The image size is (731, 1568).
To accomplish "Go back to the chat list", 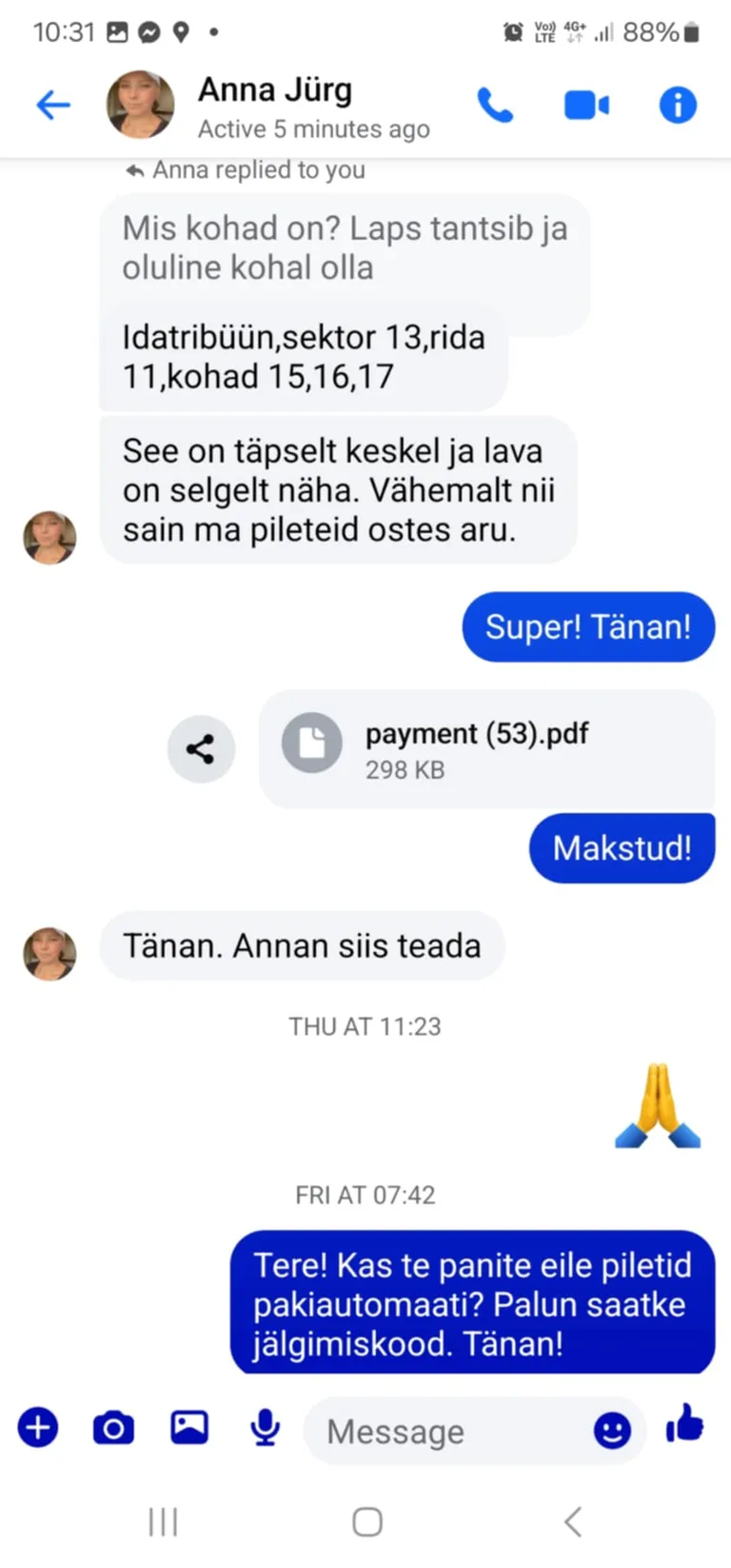I will pos(53,105).
